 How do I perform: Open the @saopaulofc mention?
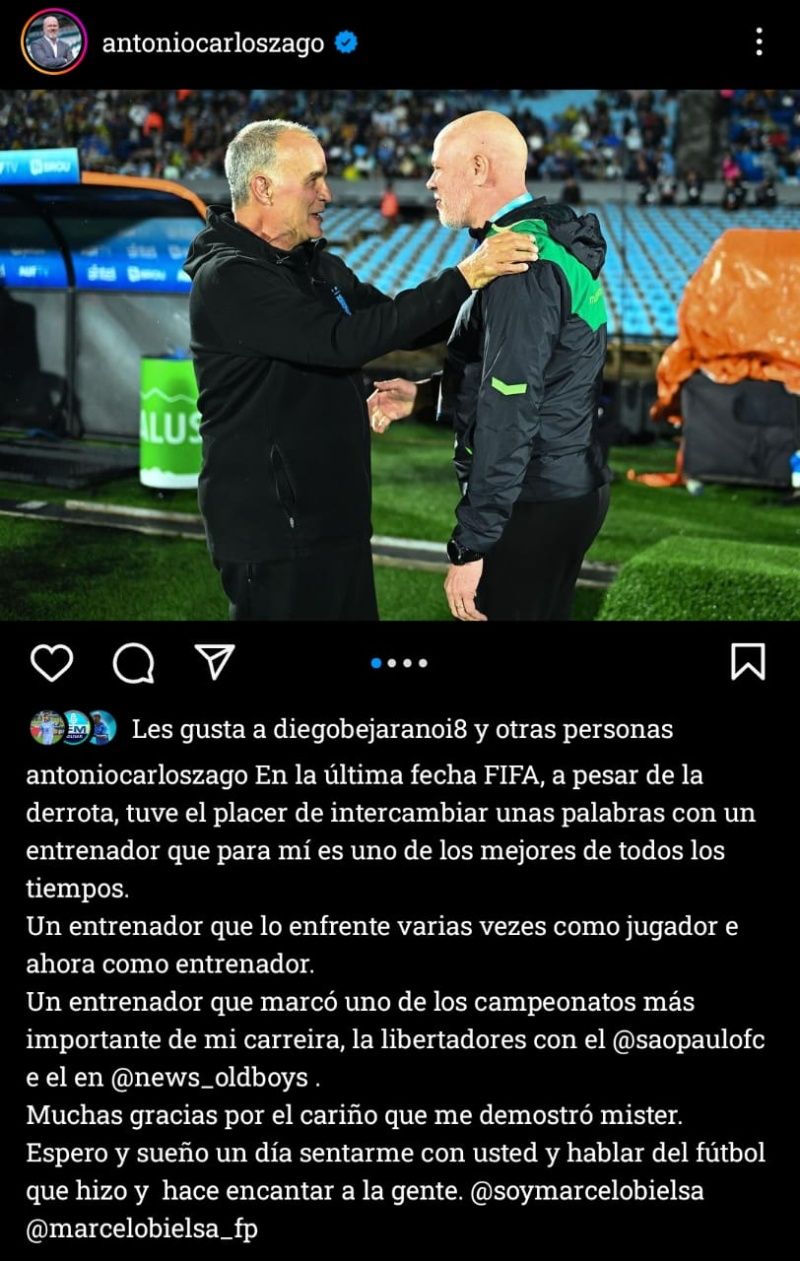686,1039
